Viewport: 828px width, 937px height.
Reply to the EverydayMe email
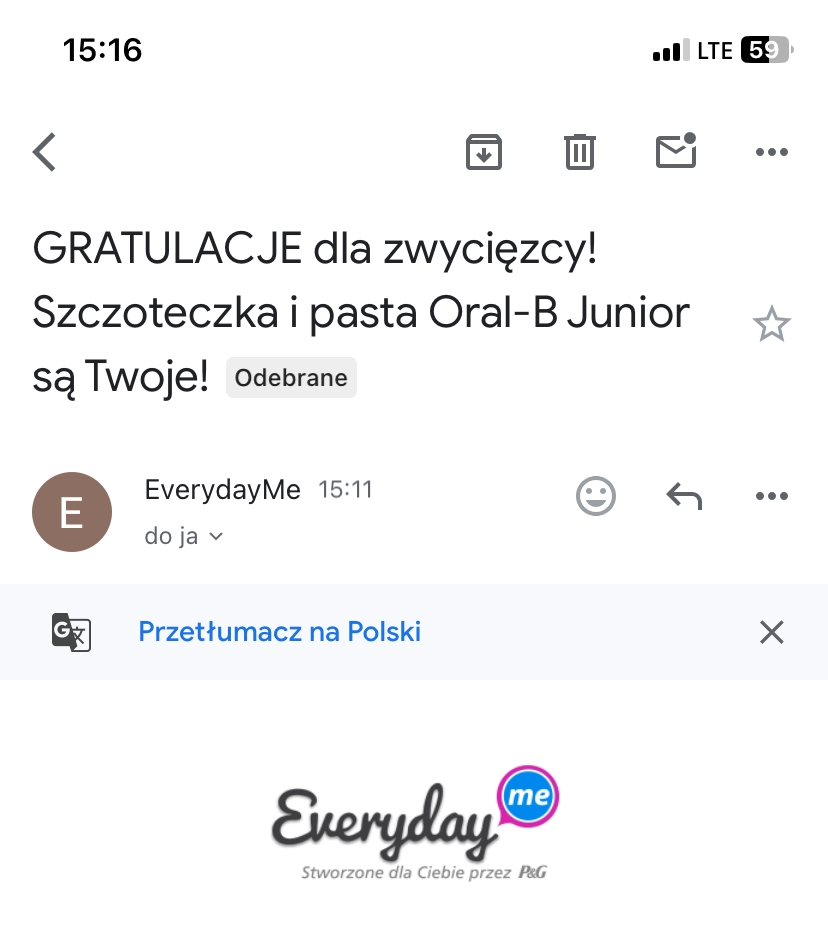click(x=684, y=495)
